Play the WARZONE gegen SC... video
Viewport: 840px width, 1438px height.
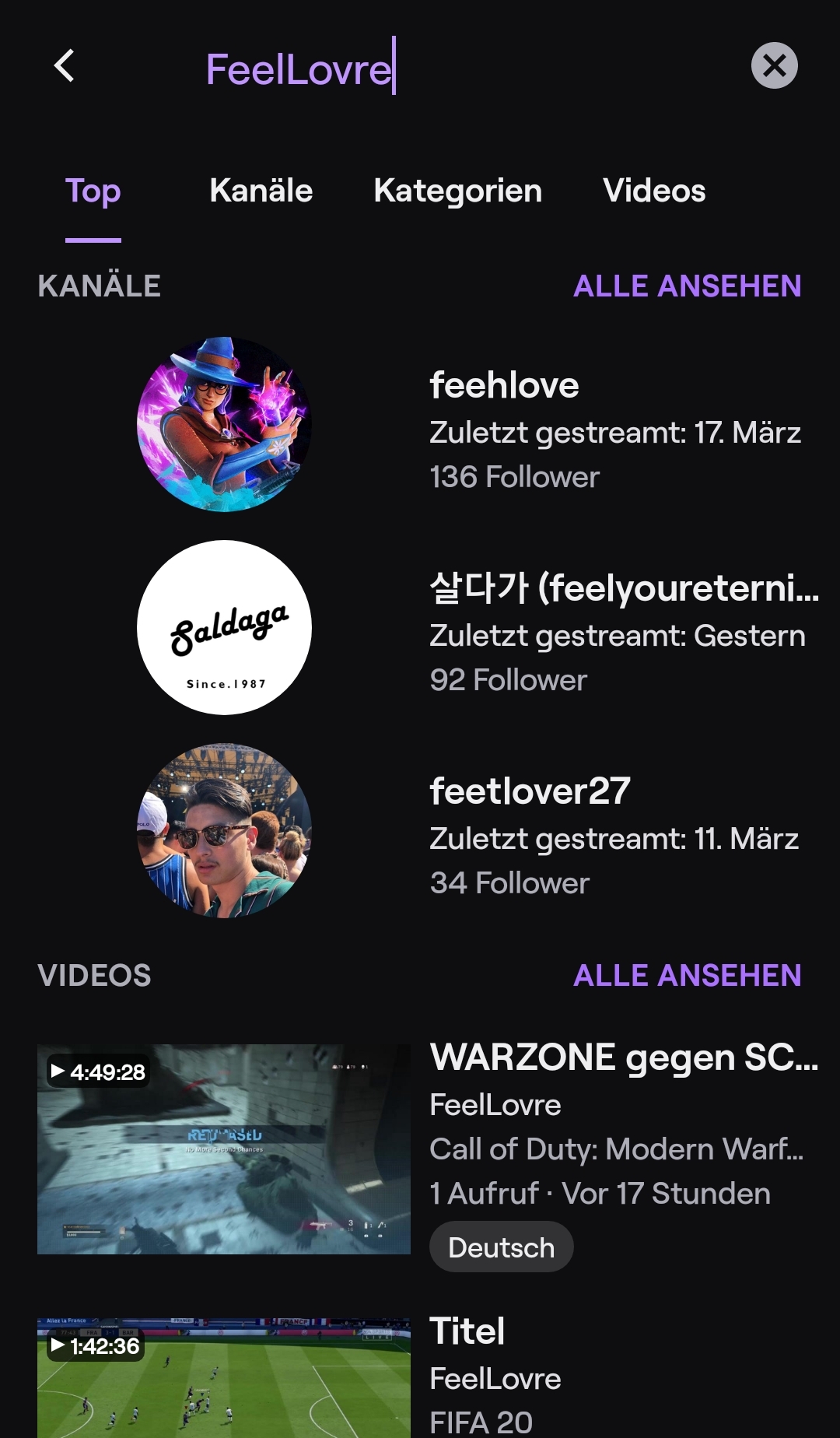point(224,1149)
